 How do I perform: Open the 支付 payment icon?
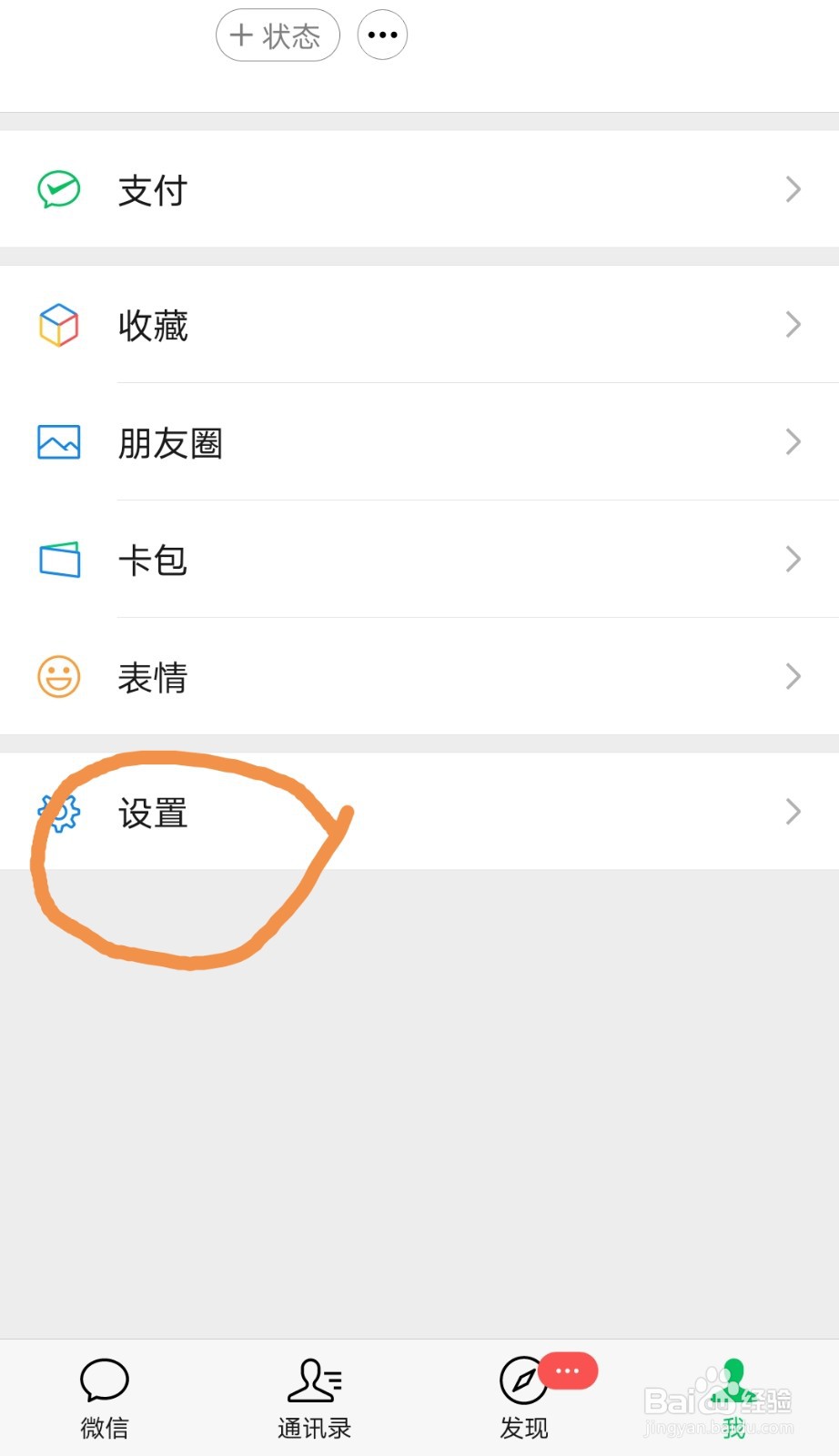pyautogui.click(x=57, y=189)
